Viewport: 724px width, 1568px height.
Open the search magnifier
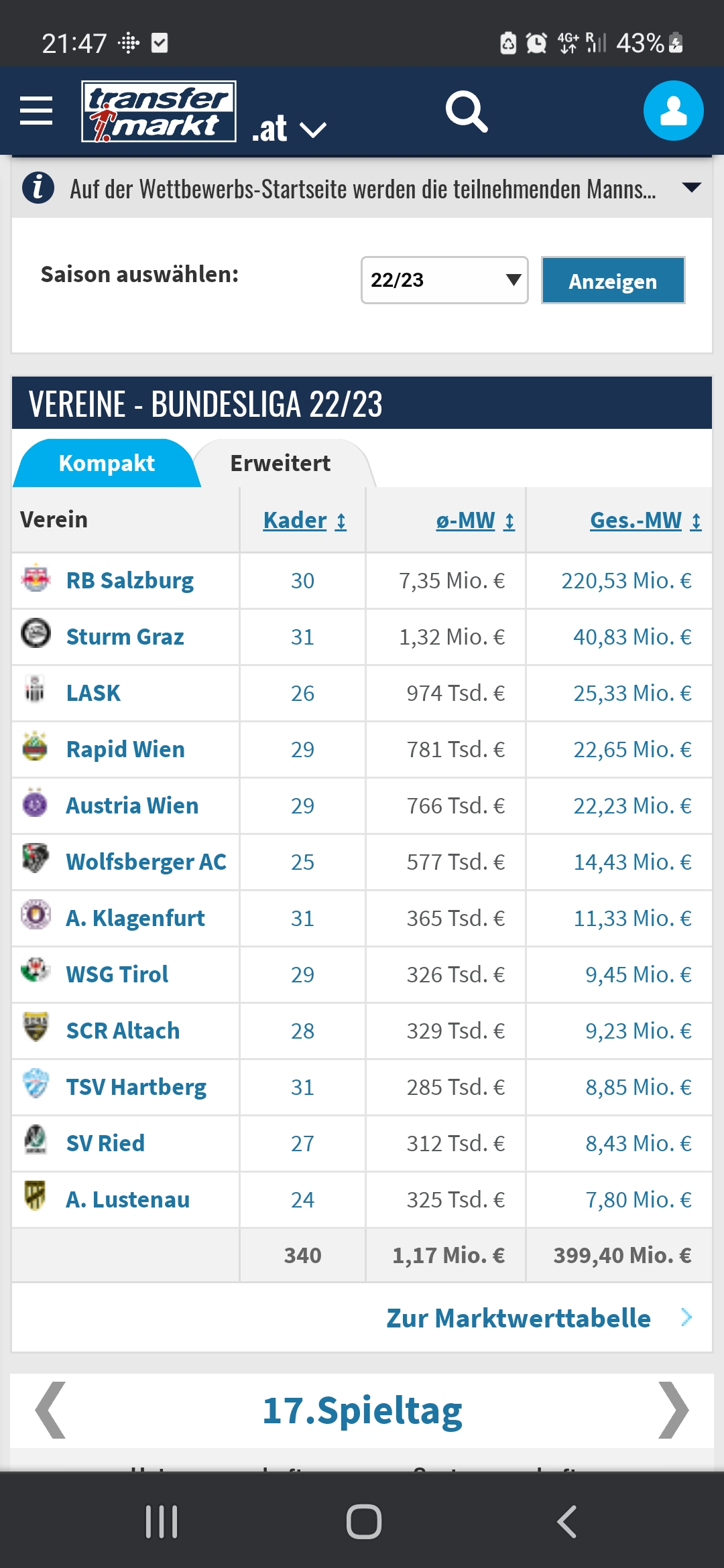coord(467,112)
